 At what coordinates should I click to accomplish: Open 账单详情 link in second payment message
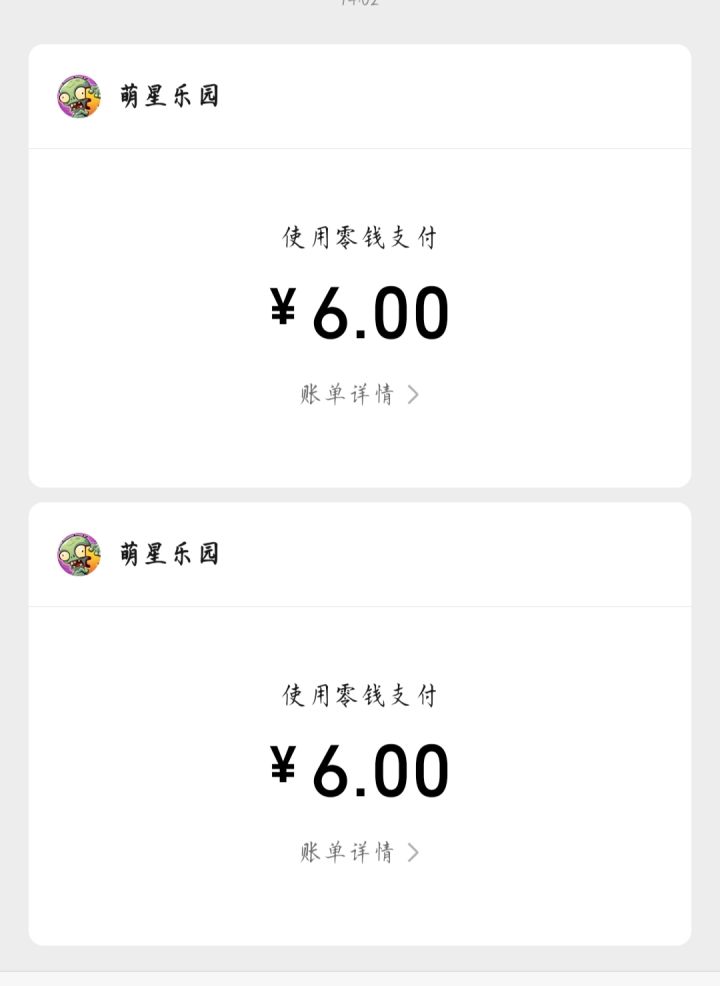pyautogui.click(x=347, y=851)
